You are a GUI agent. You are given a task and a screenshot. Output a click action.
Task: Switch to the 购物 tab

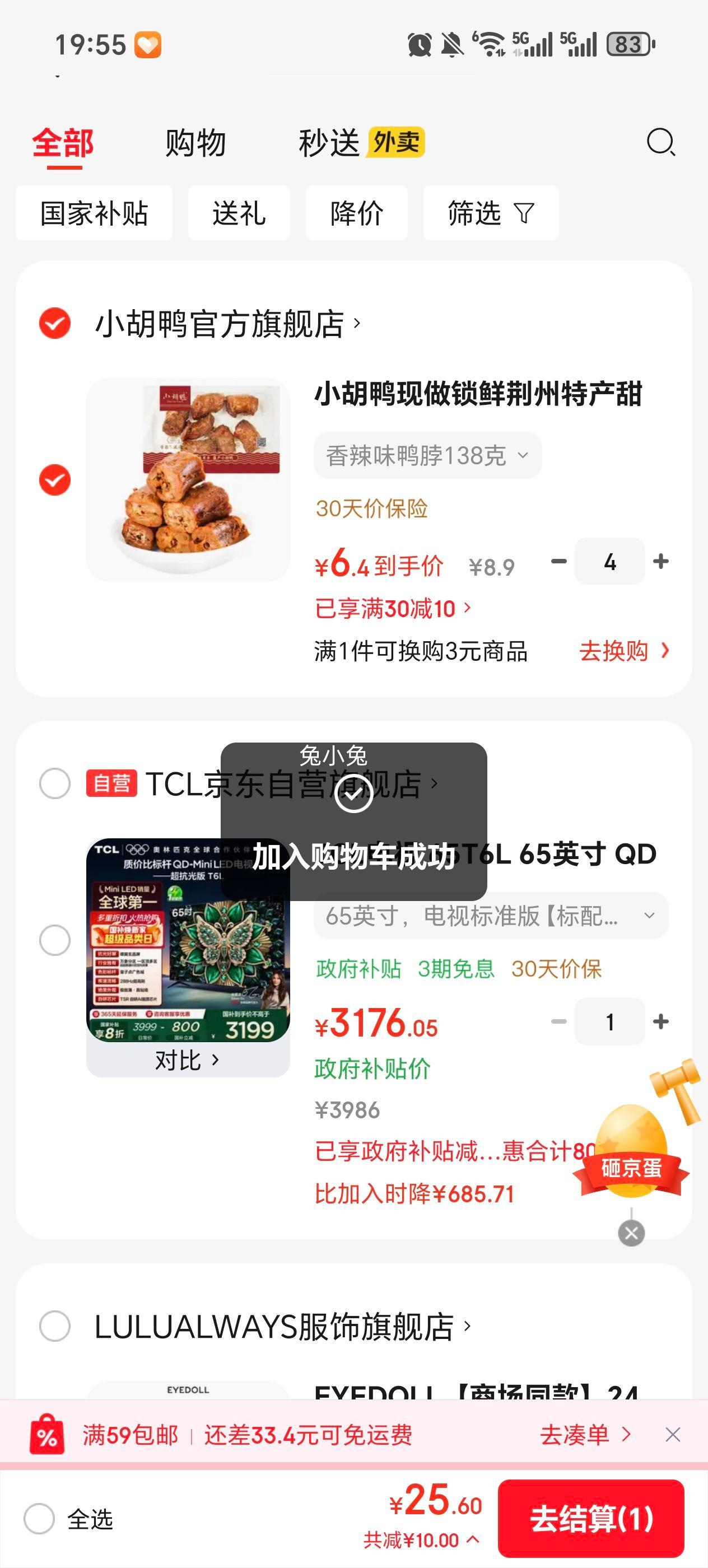pos(194,142)
